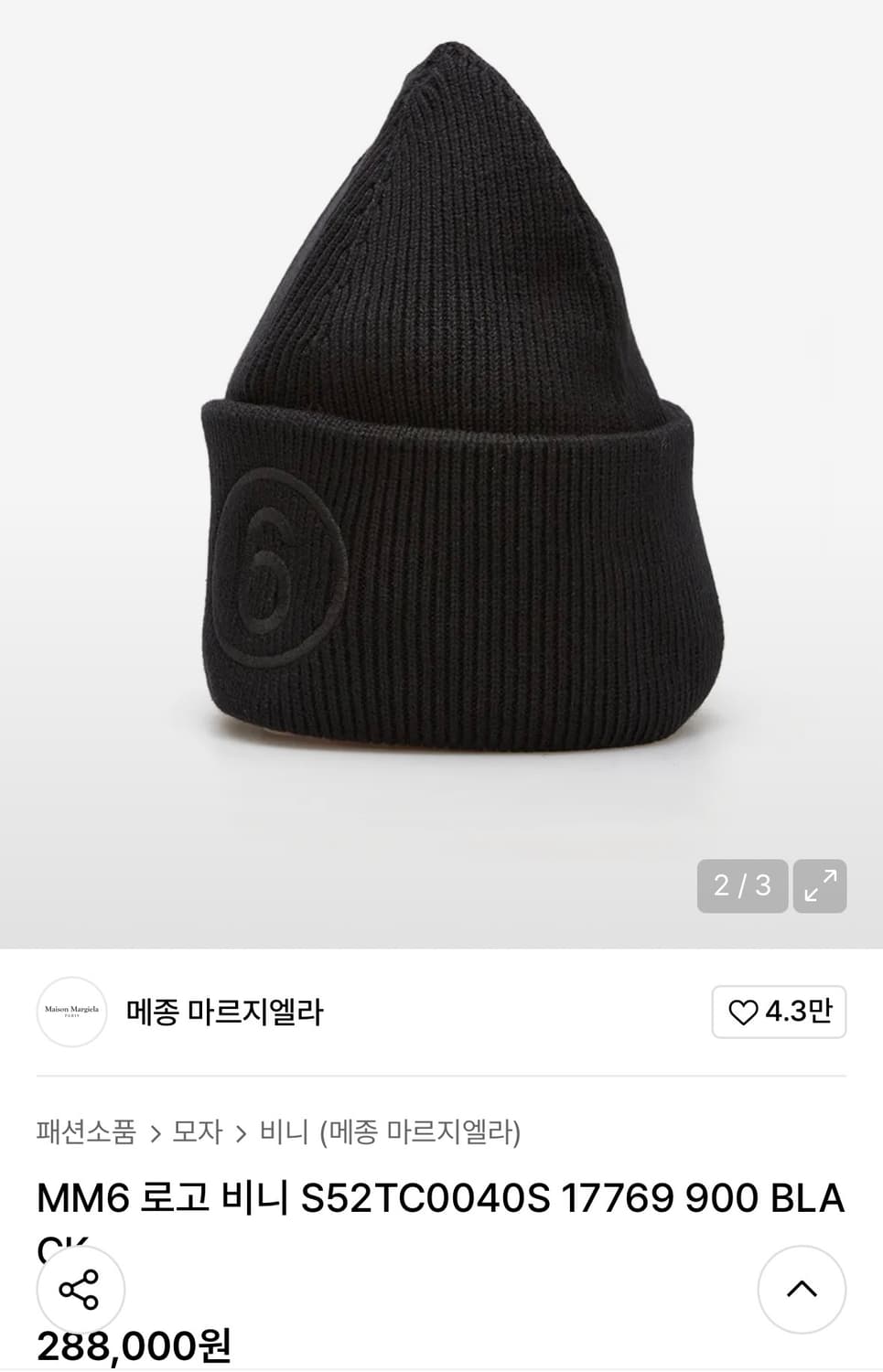Tap the Maison Margiela brand logo circle
The height and width of the screenshot is (1372, 883).
click(x=71, y=1012)
